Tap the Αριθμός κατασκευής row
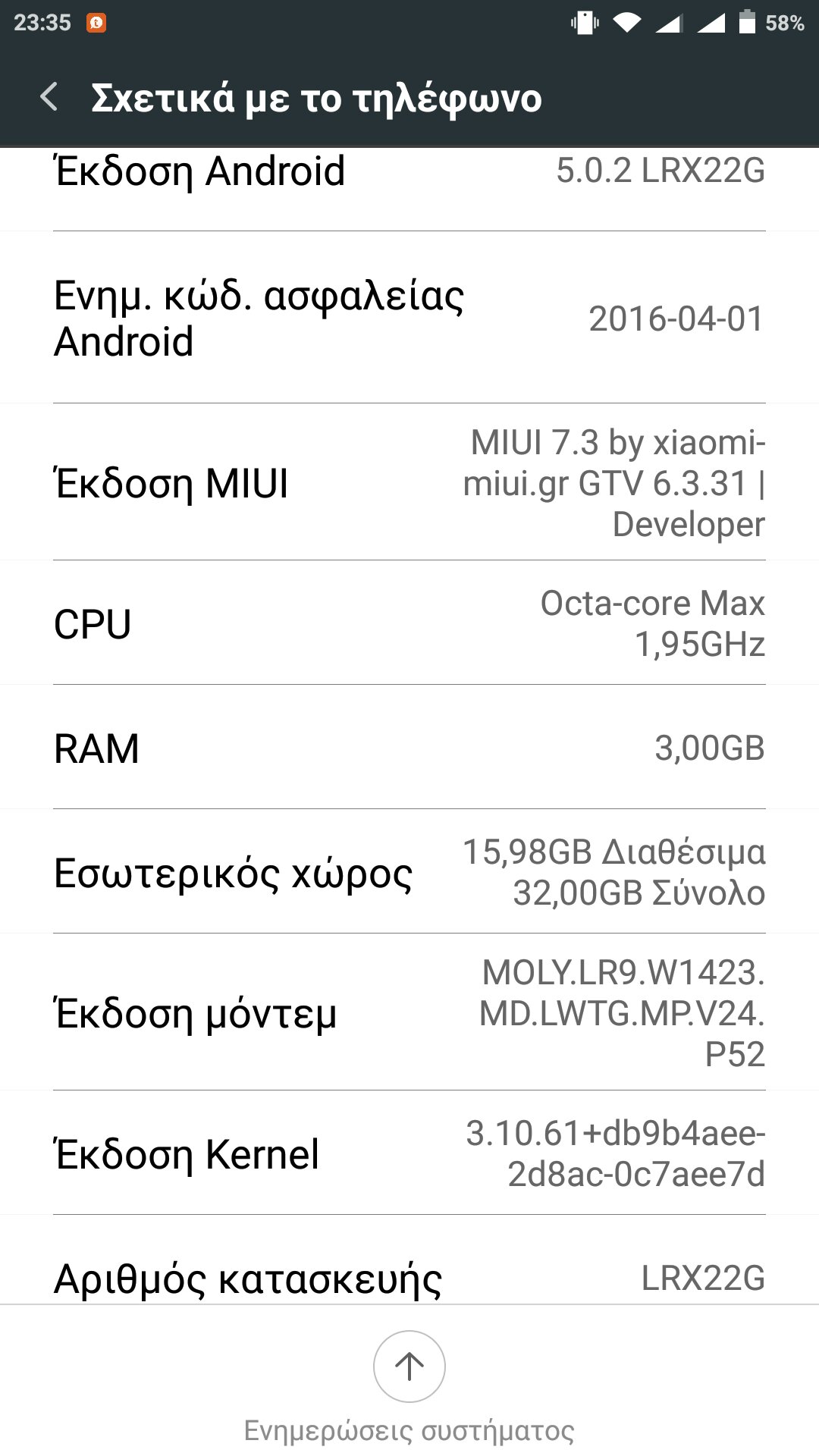The height and width of the screenshot is (1456, 819). click(x=409, y=1274)
